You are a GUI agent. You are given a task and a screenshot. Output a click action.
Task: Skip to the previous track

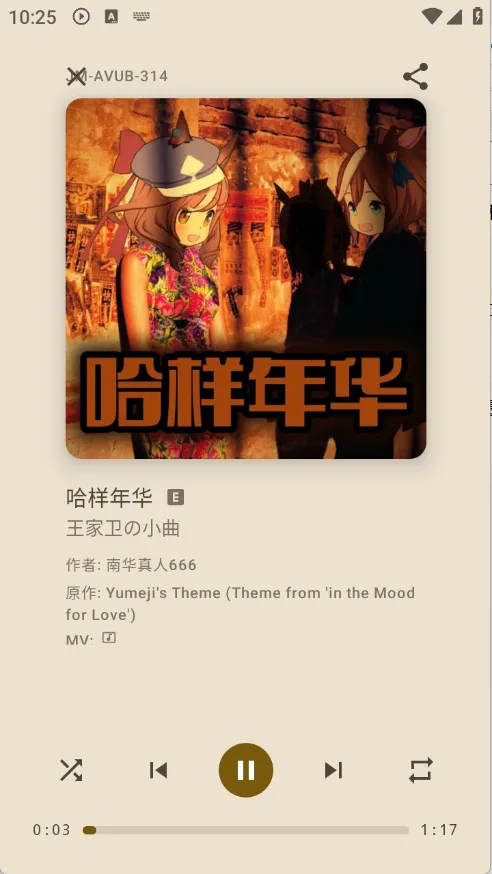[x=158, y=770]
